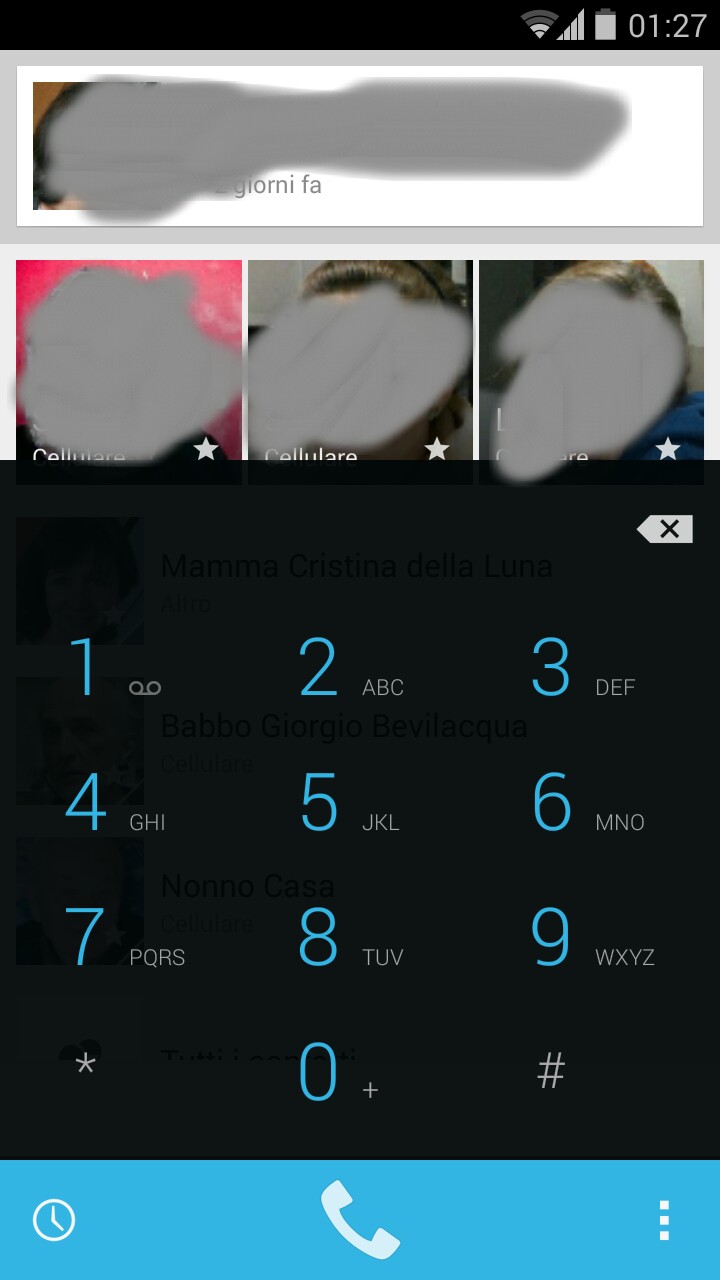
Task: Start the call with phone button
Action: (x=360, y=1220)
